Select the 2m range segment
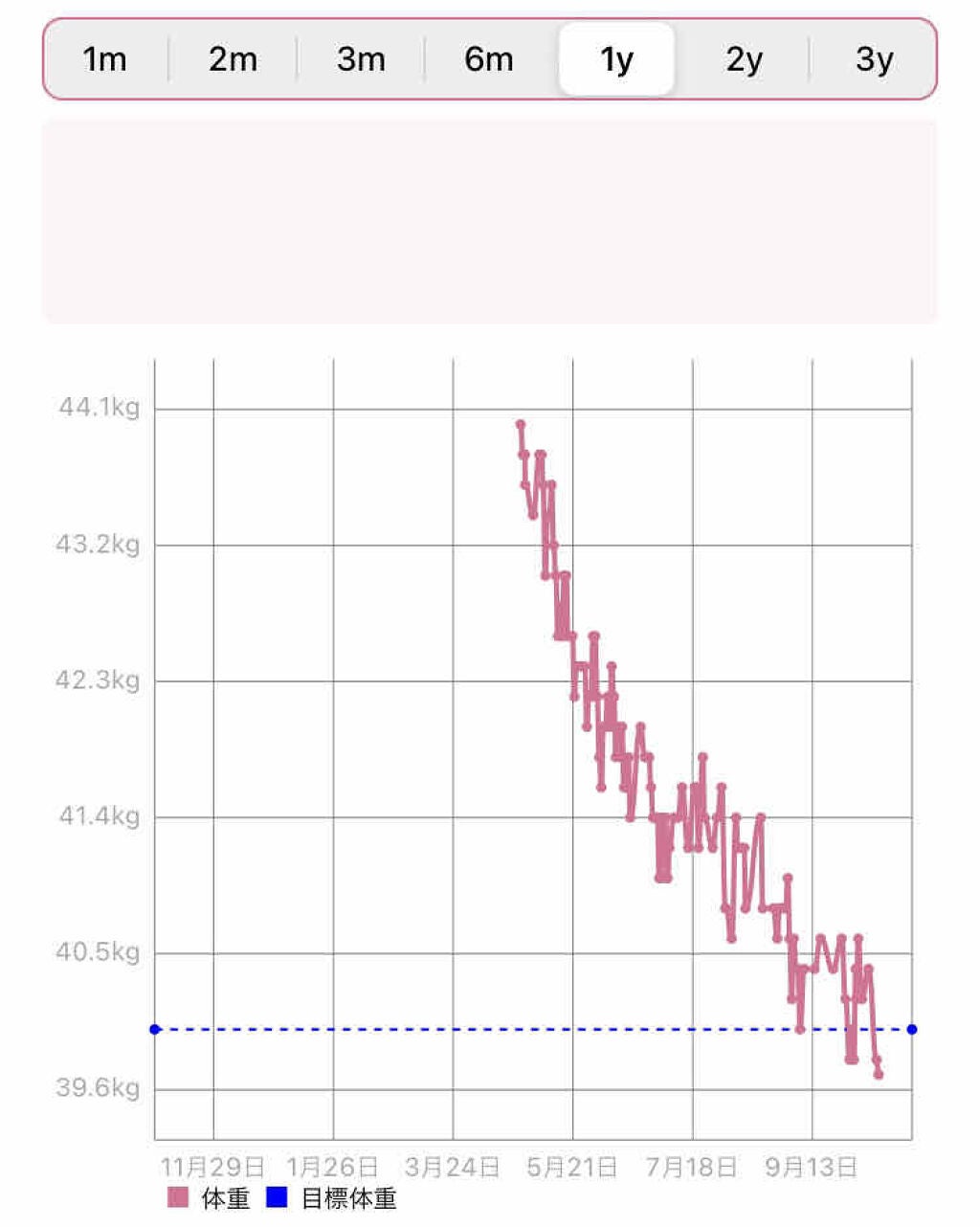The height and width of the screenshot is (1227, 980). [x=233, y=59]
